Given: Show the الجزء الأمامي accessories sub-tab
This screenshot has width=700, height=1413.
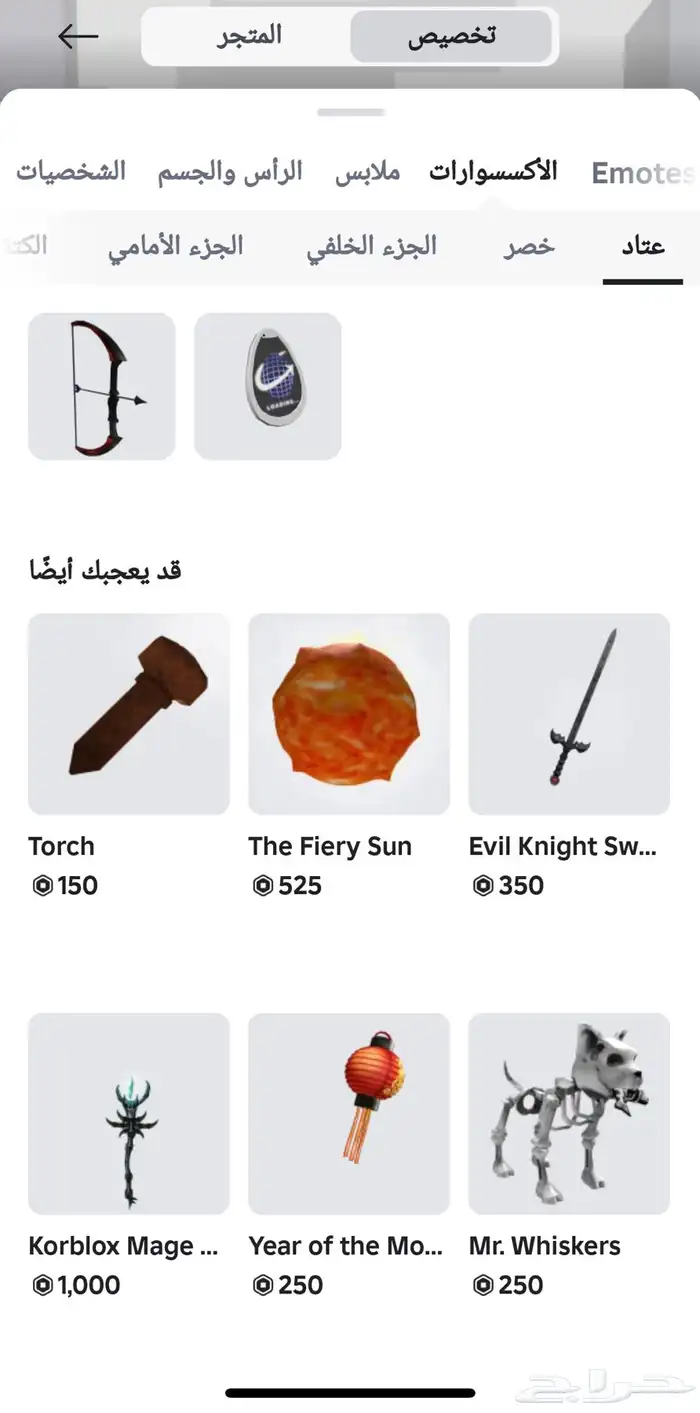Looking at the screenshot, I should coord(176,246).
